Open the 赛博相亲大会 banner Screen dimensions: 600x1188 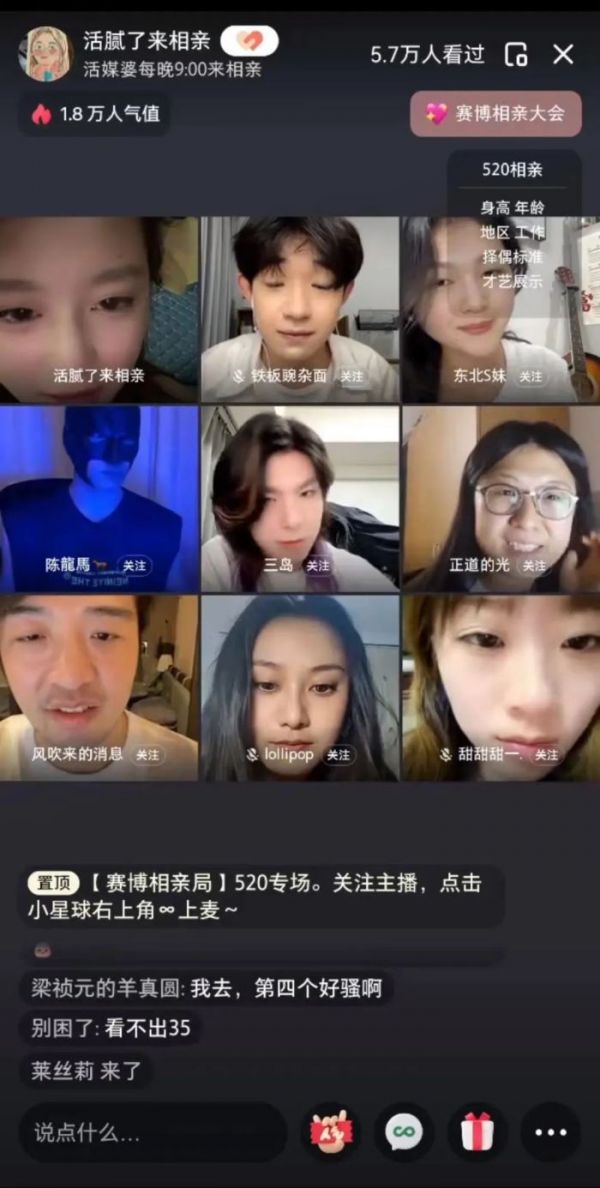(495, 113)
